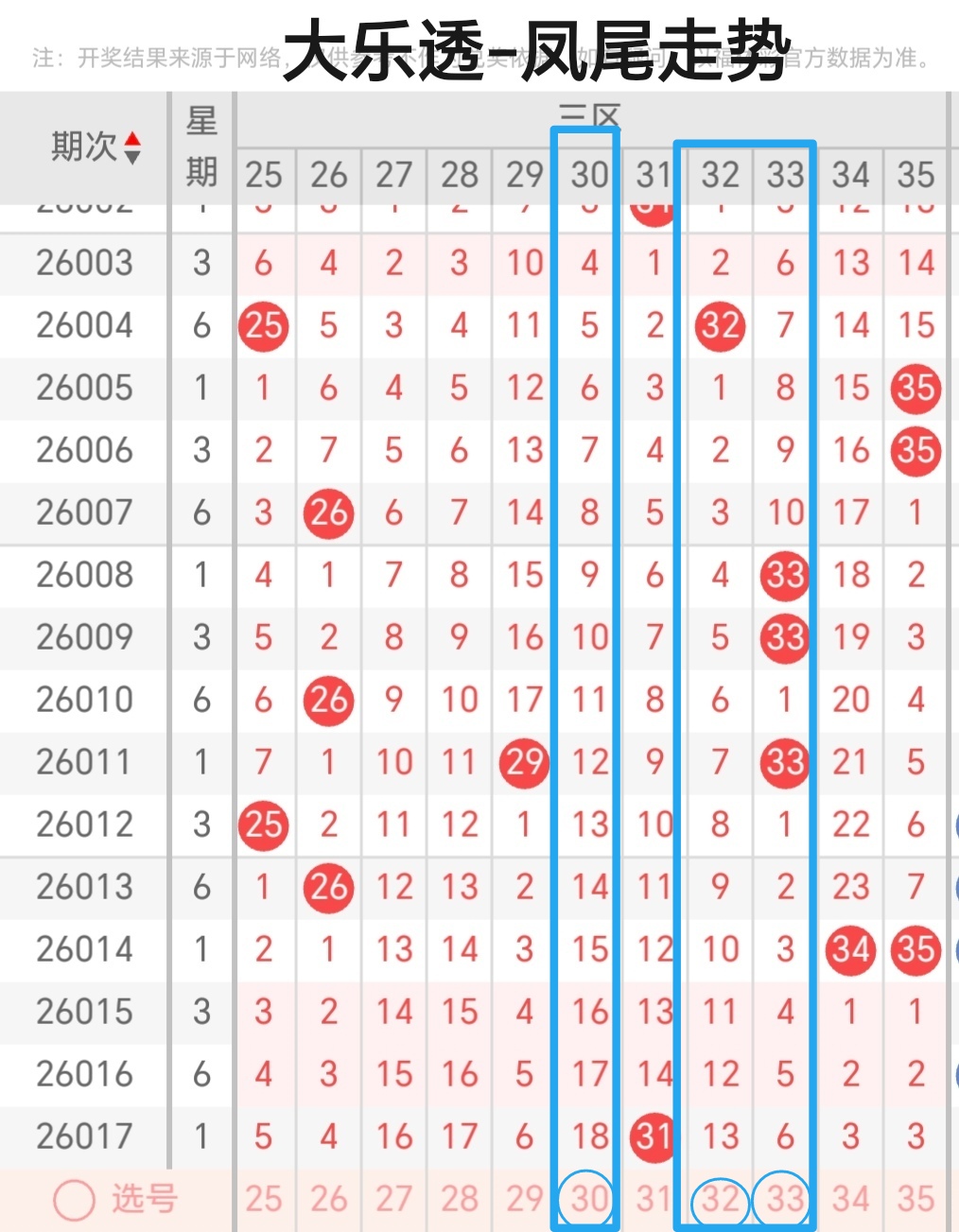Choose number 27 in the 选号 row
The width and height of the screenshot is (959, 1232).
pos(394,1199)
